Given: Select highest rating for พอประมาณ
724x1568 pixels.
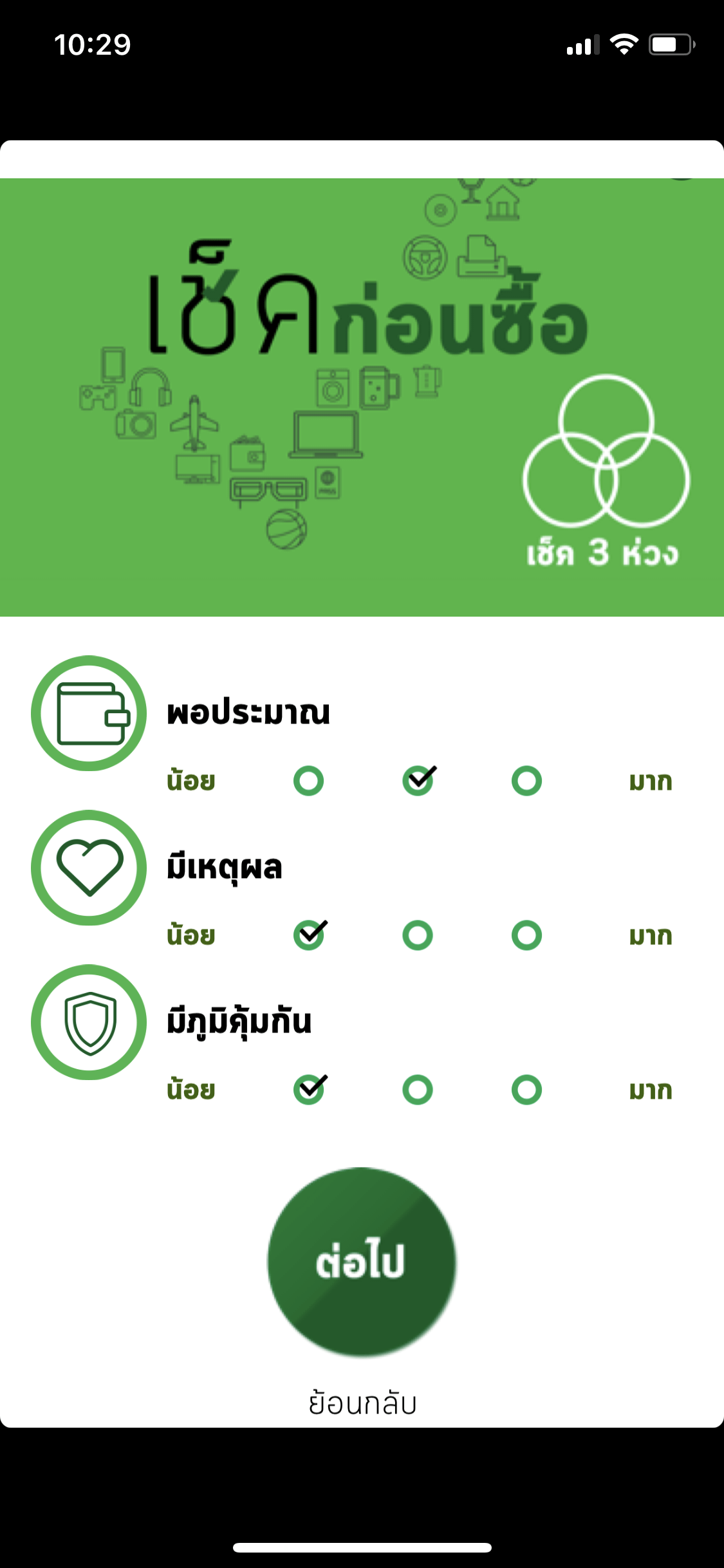Looking at the screenshot, I should tap(526, 781).
